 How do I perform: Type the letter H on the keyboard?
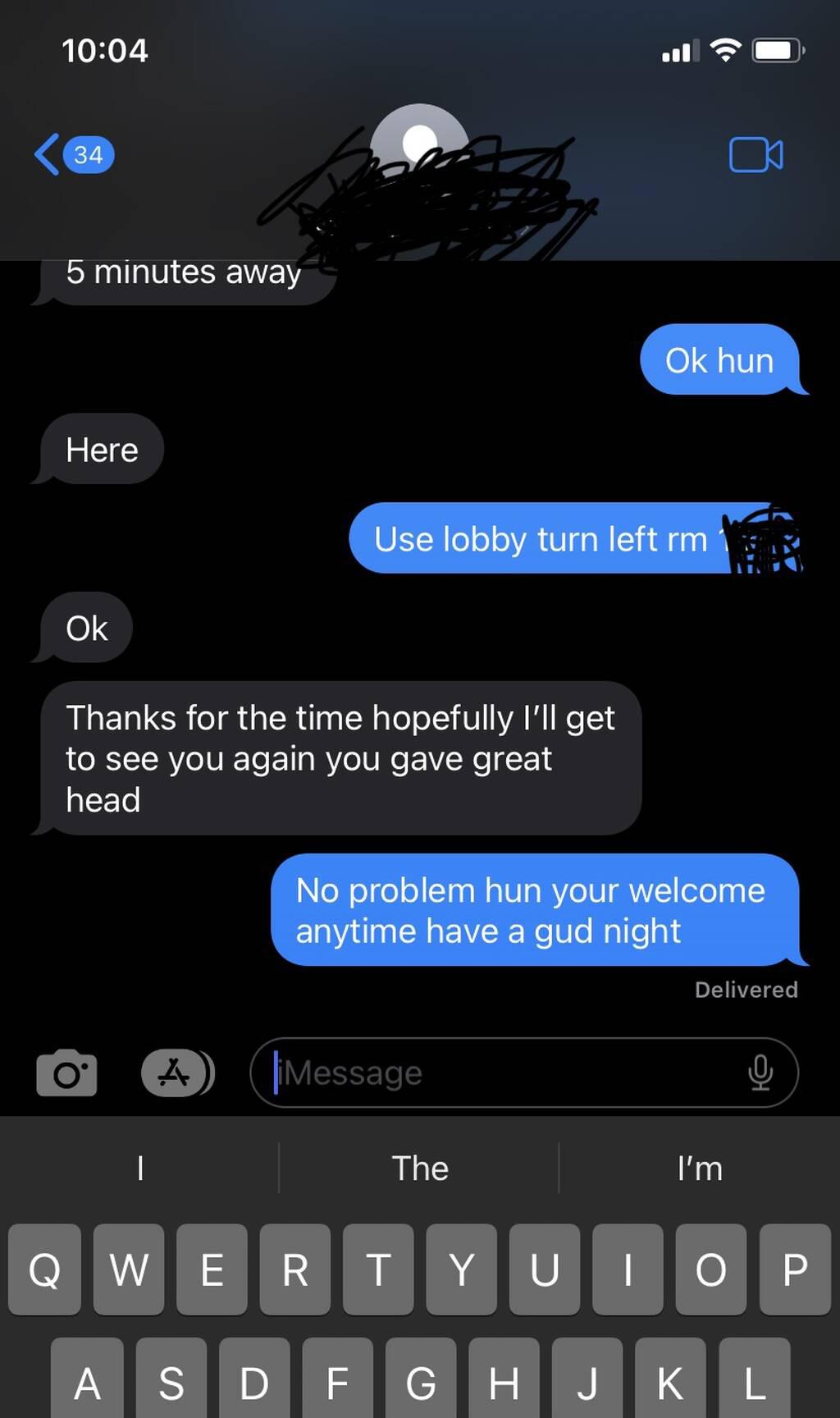click(503, 1383)
